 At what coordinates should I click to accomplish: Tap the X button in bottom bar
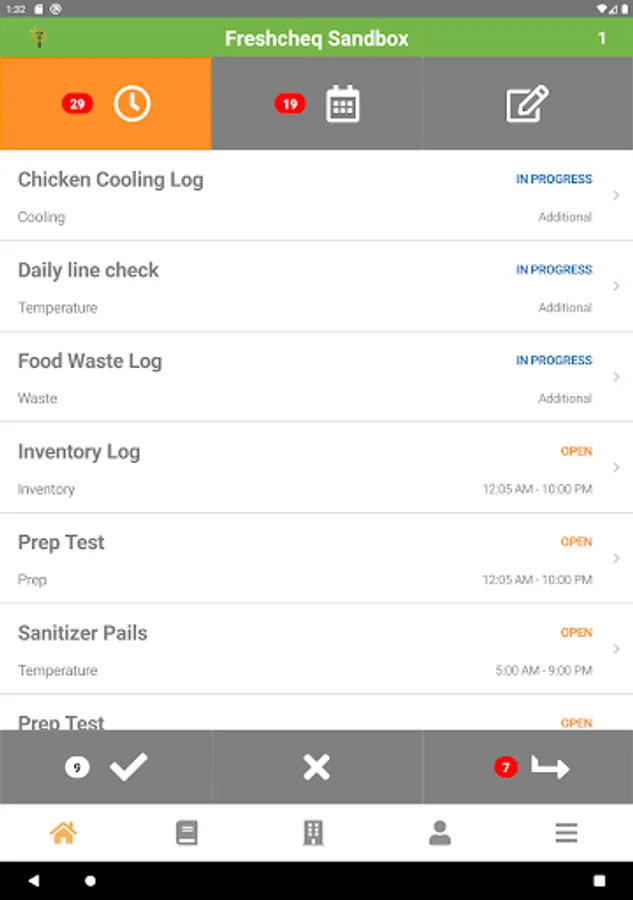(x=317, y=767)
